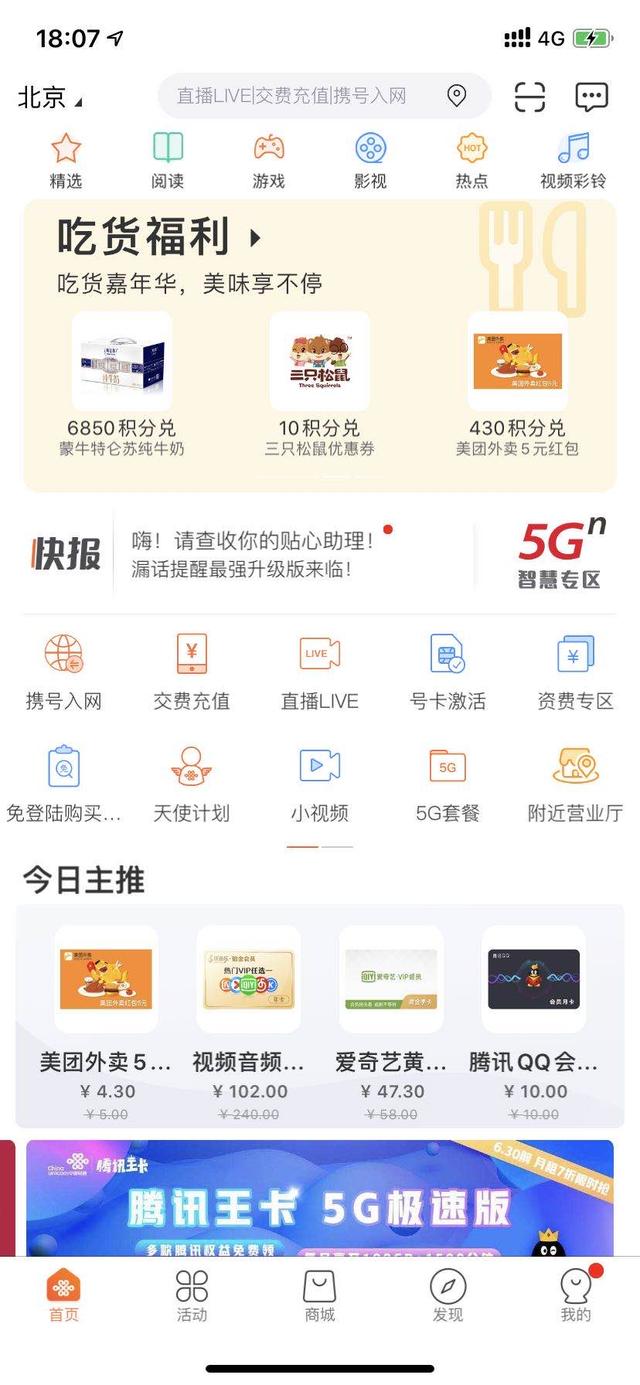Open the 5G 智慧专区 banner
Image resolution: width=640 pixels, height=1385 pixels.
pos(560,553)
